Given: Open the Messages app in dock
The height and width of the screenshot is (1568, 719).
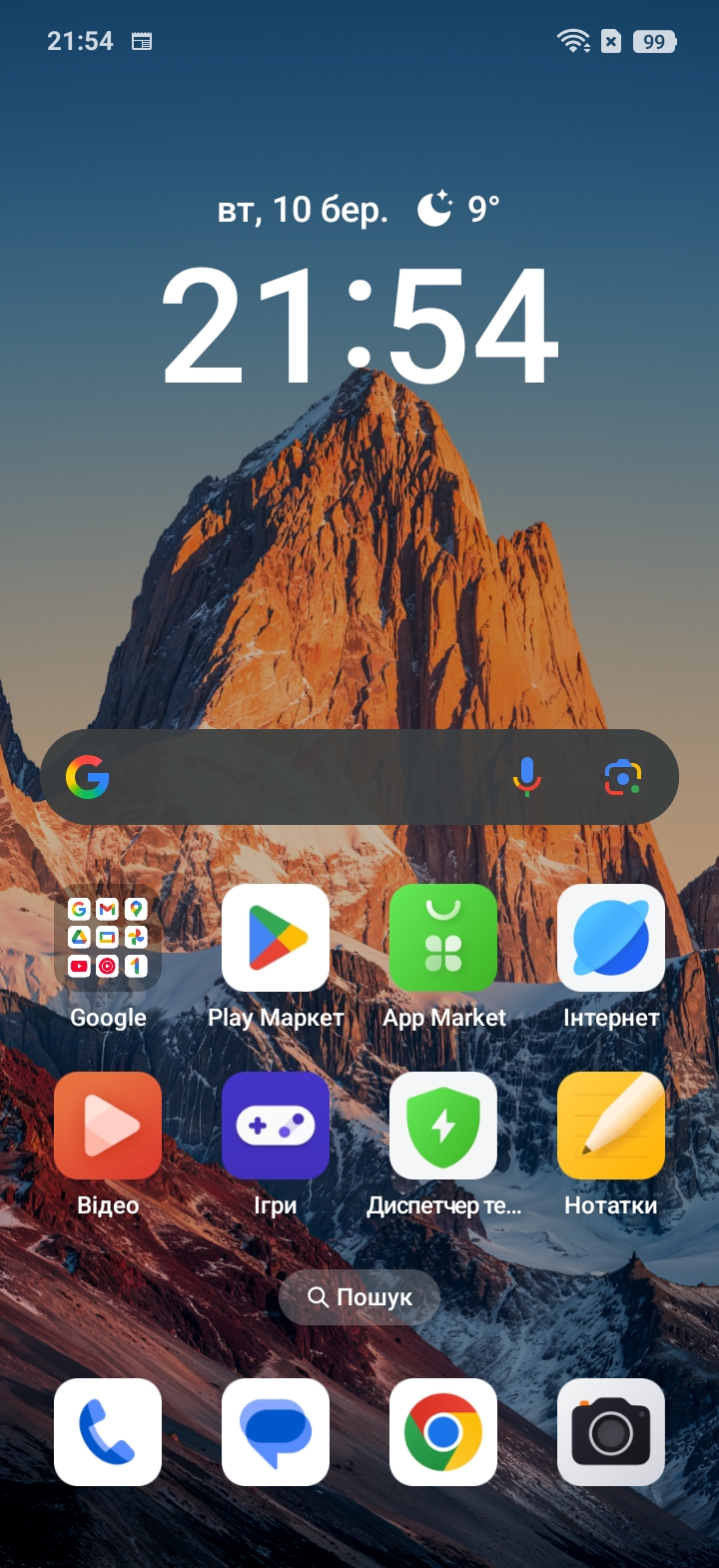Looking at the screenshot, I should [276, 1432].
